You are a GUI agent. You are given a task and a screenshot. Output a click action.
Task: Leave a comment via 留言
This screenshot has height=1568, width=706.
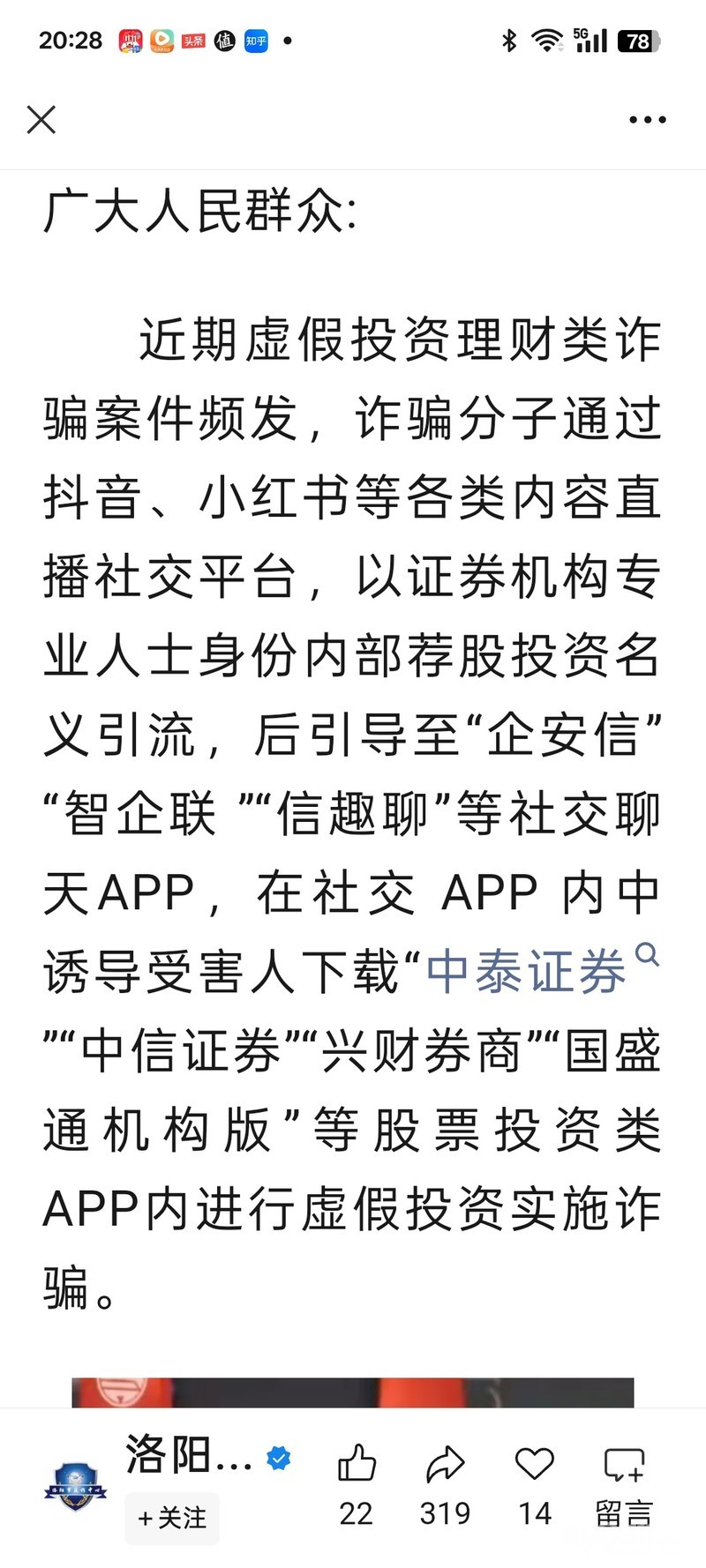pos(624,1485)
